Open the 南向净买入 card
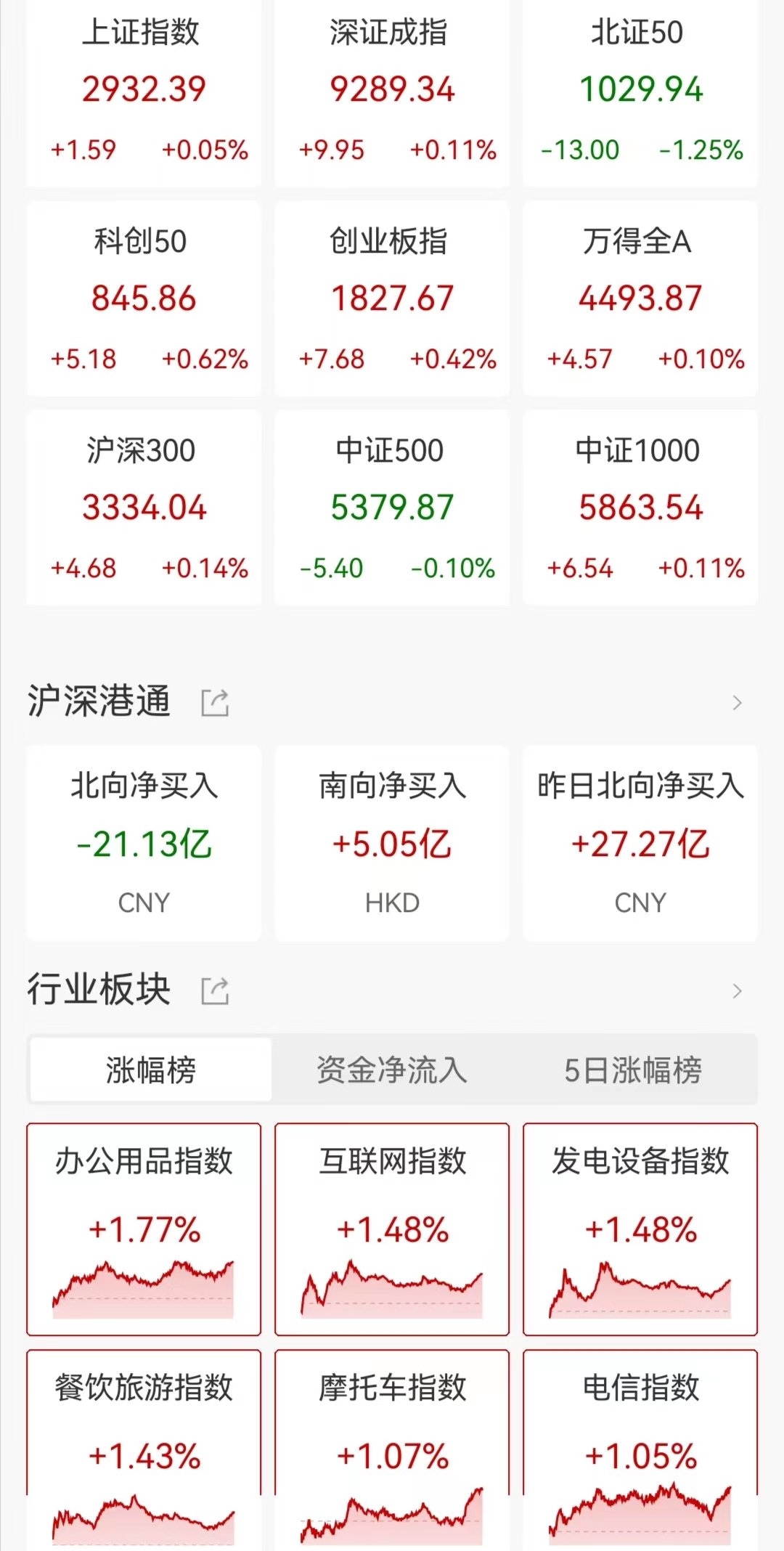 point(392,844)
